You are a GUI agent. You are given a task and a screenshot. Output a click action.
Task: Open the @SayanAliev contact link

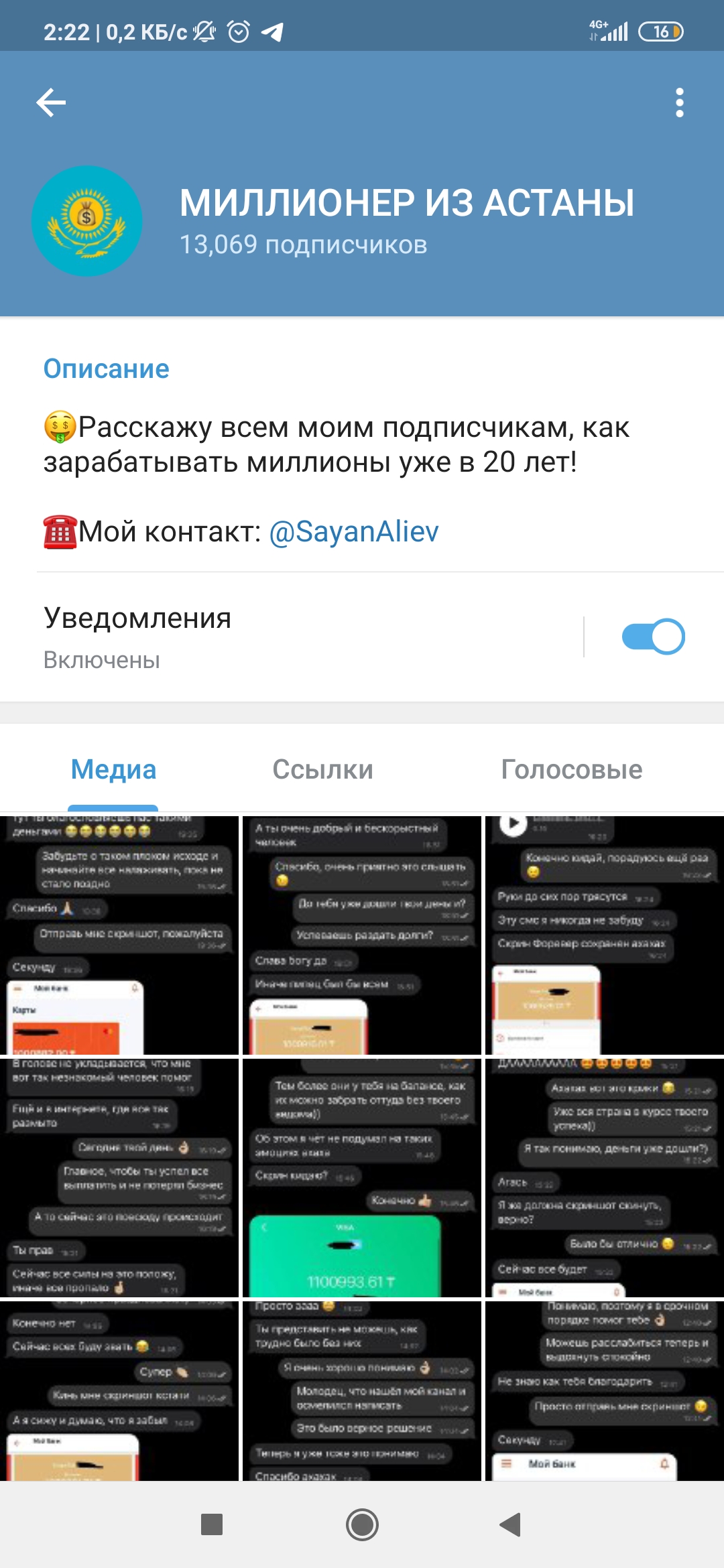click(353, 531)
